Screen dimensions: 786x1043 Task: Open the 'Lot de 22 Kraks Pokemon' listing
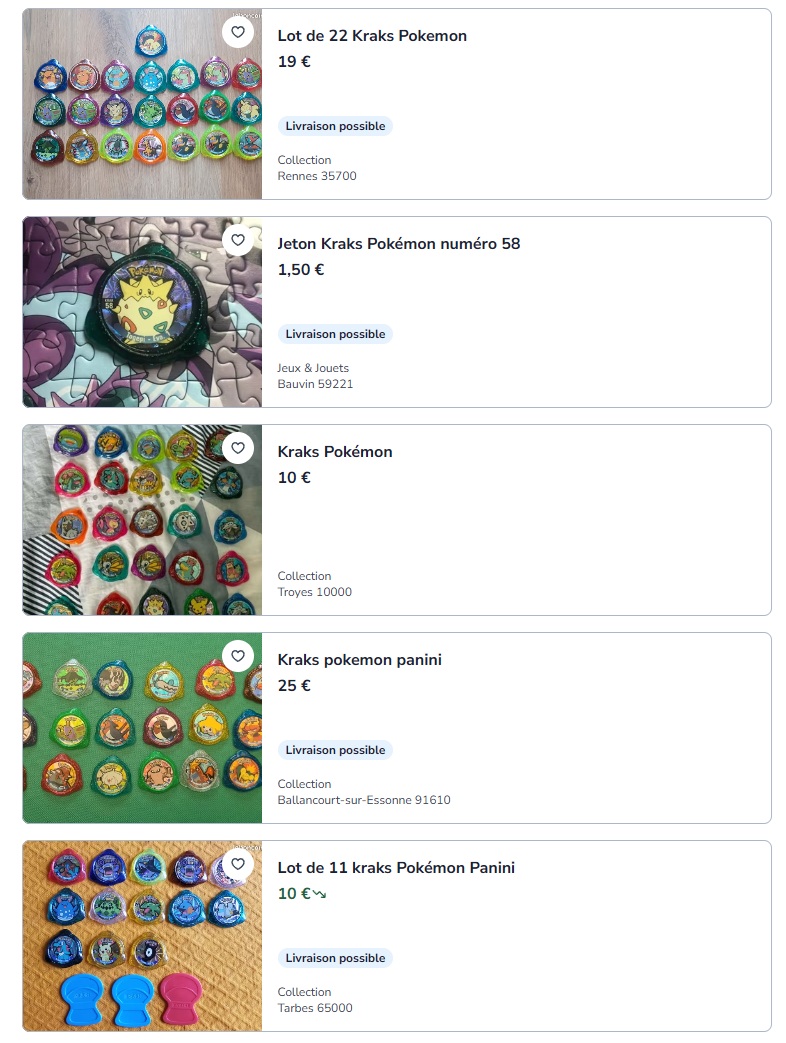pyautogui.click(x=372, y=36)
